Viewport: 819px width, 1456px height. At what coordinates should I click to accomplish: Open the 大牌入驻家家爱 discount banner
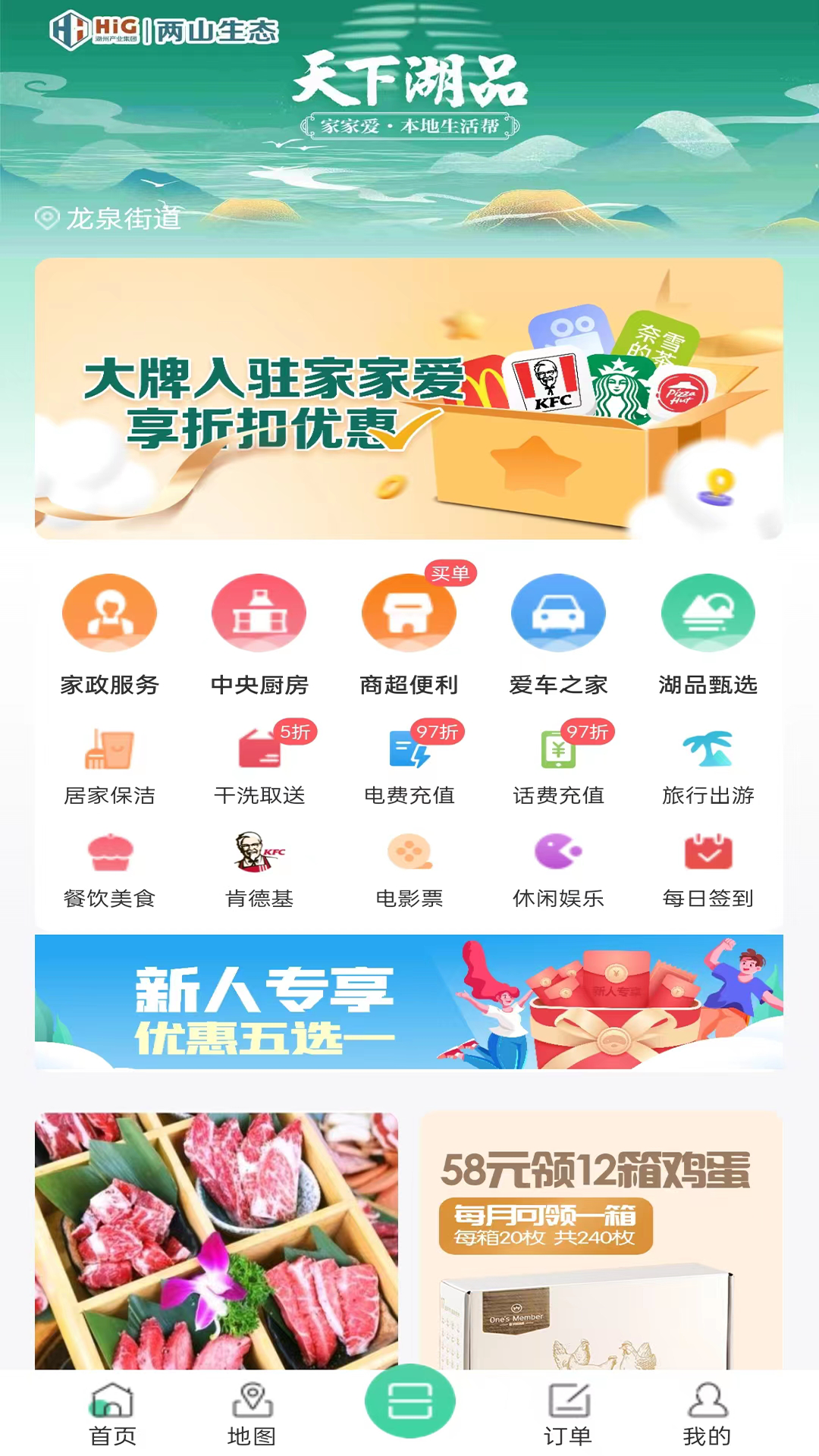click(409, 399)
